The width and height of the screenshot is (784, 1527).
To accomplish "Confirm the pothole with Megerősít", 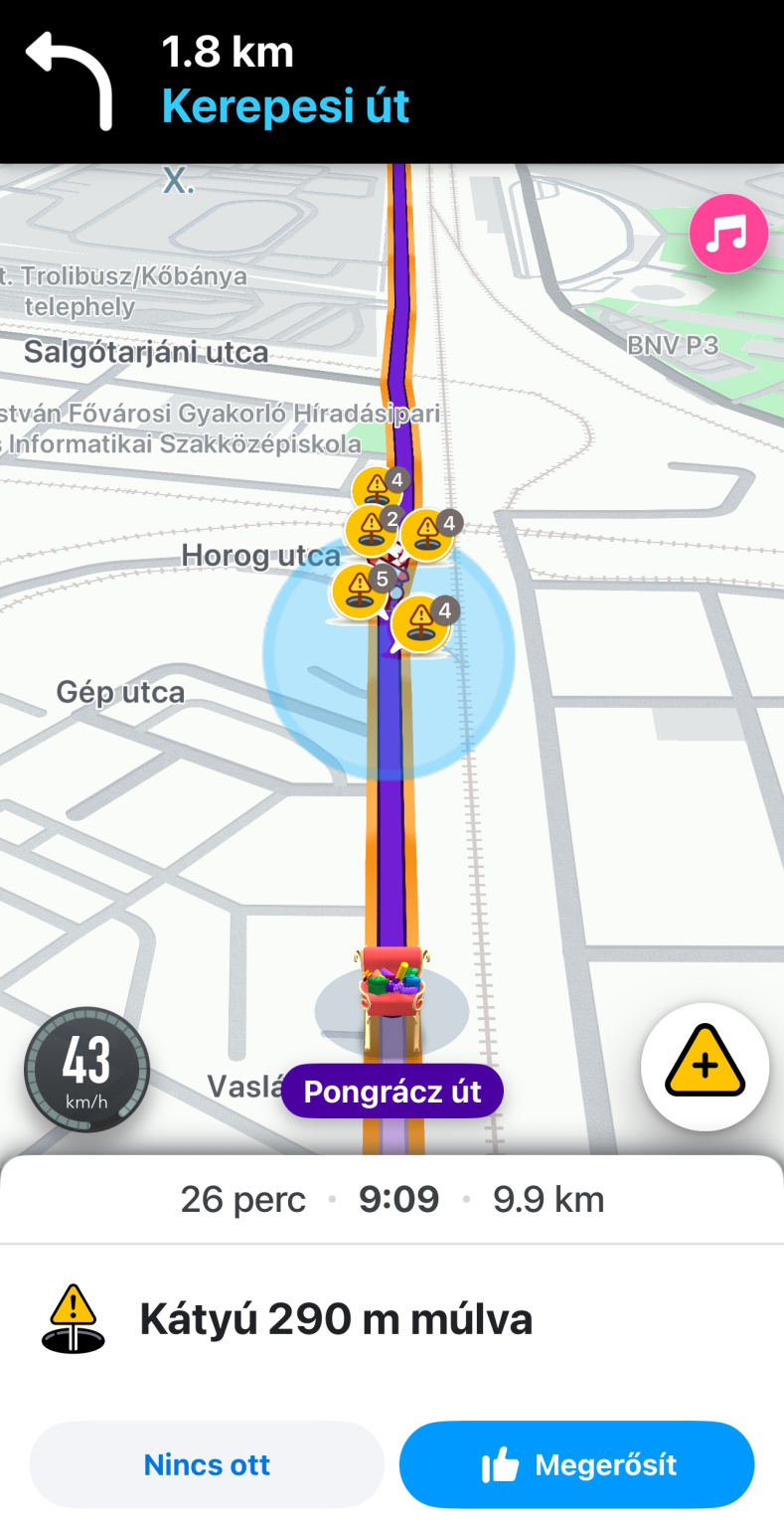I will [x=577, y=1464].
